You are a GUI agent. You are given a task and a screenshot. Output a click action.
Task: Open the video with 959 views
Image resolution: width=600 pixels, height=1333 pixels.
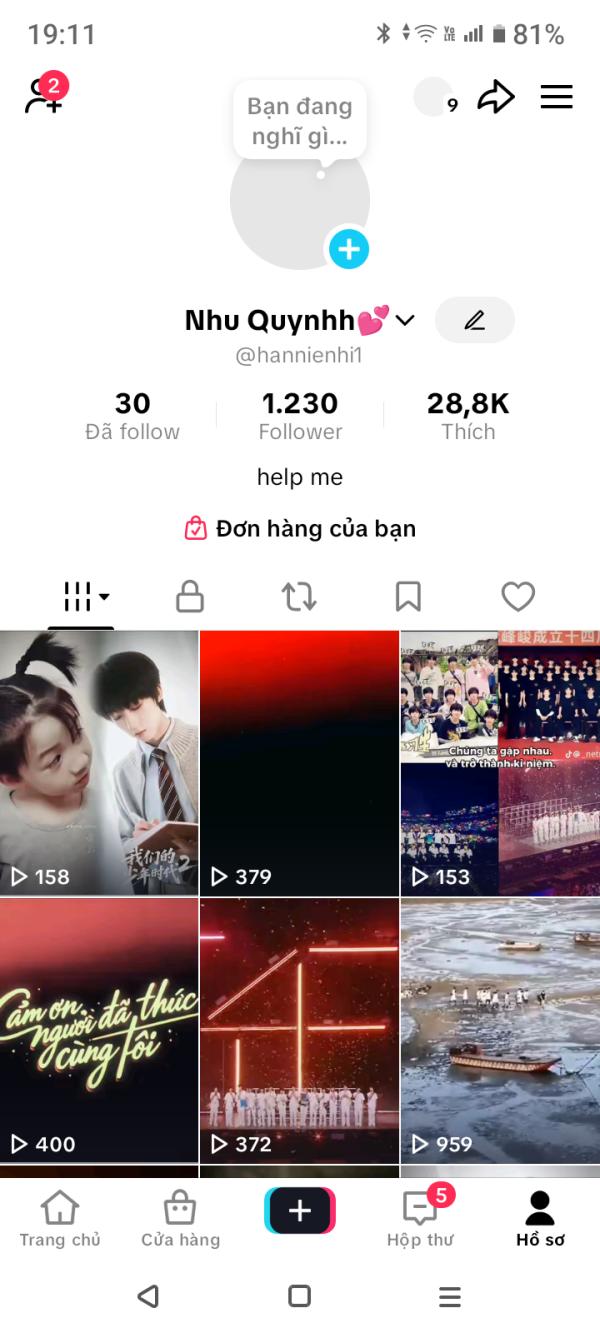point(500,1030)
